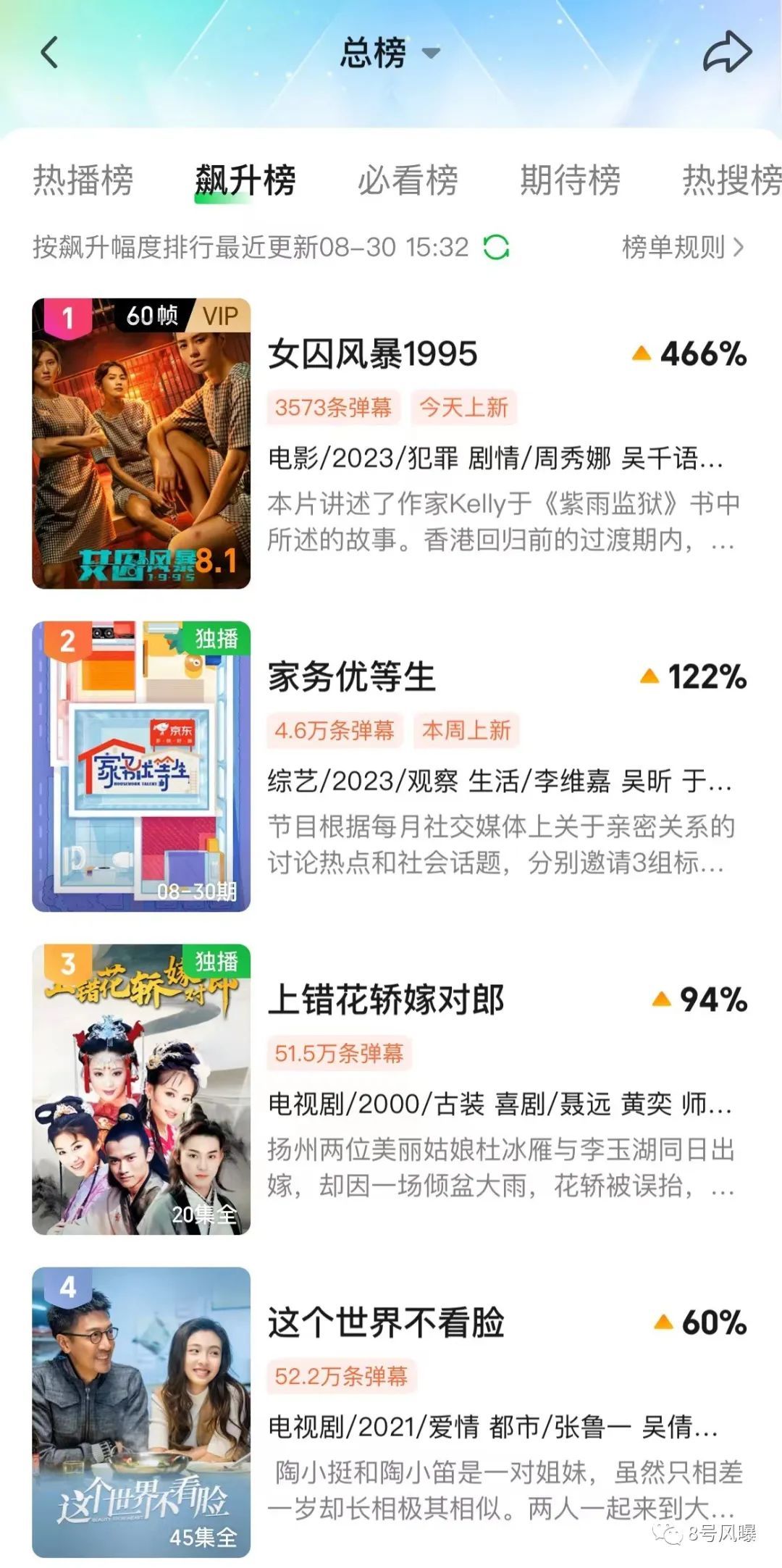Open the 期待榜 tab
This screenshot has height=1568, width=782.
click(570, 180)
